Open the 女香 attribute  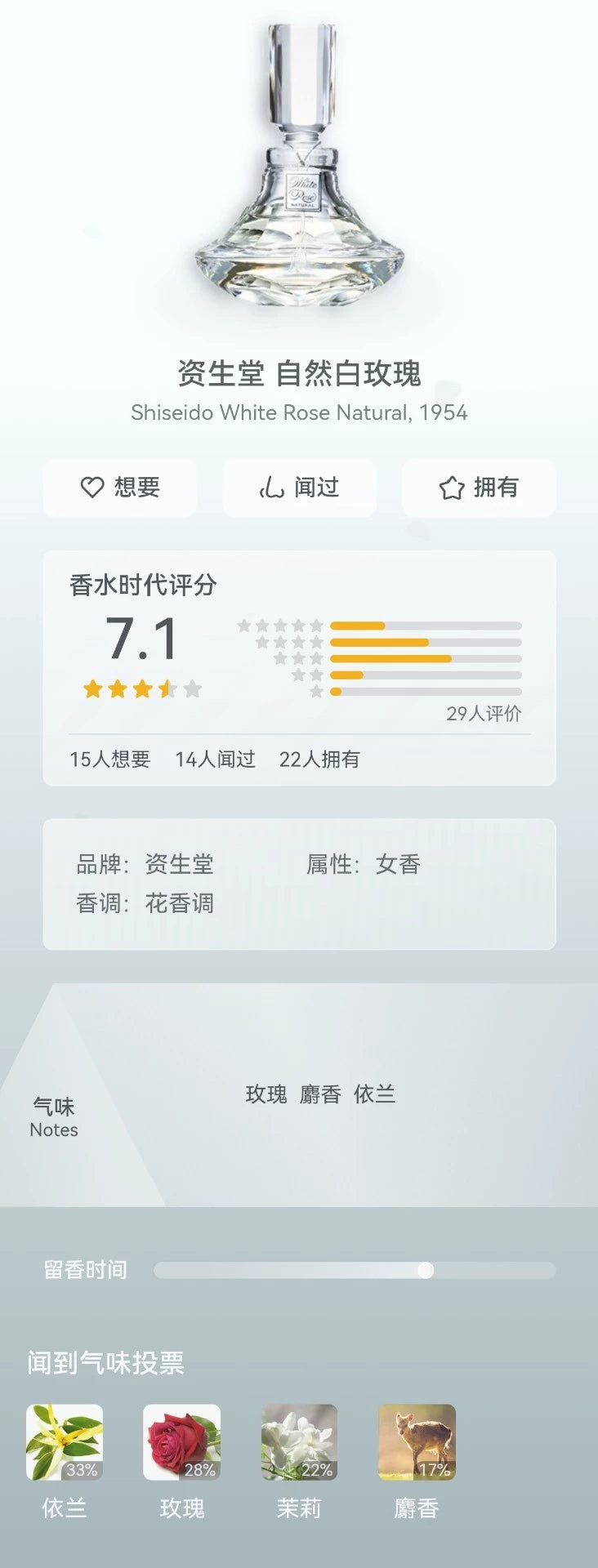click(x=398, y=864)
